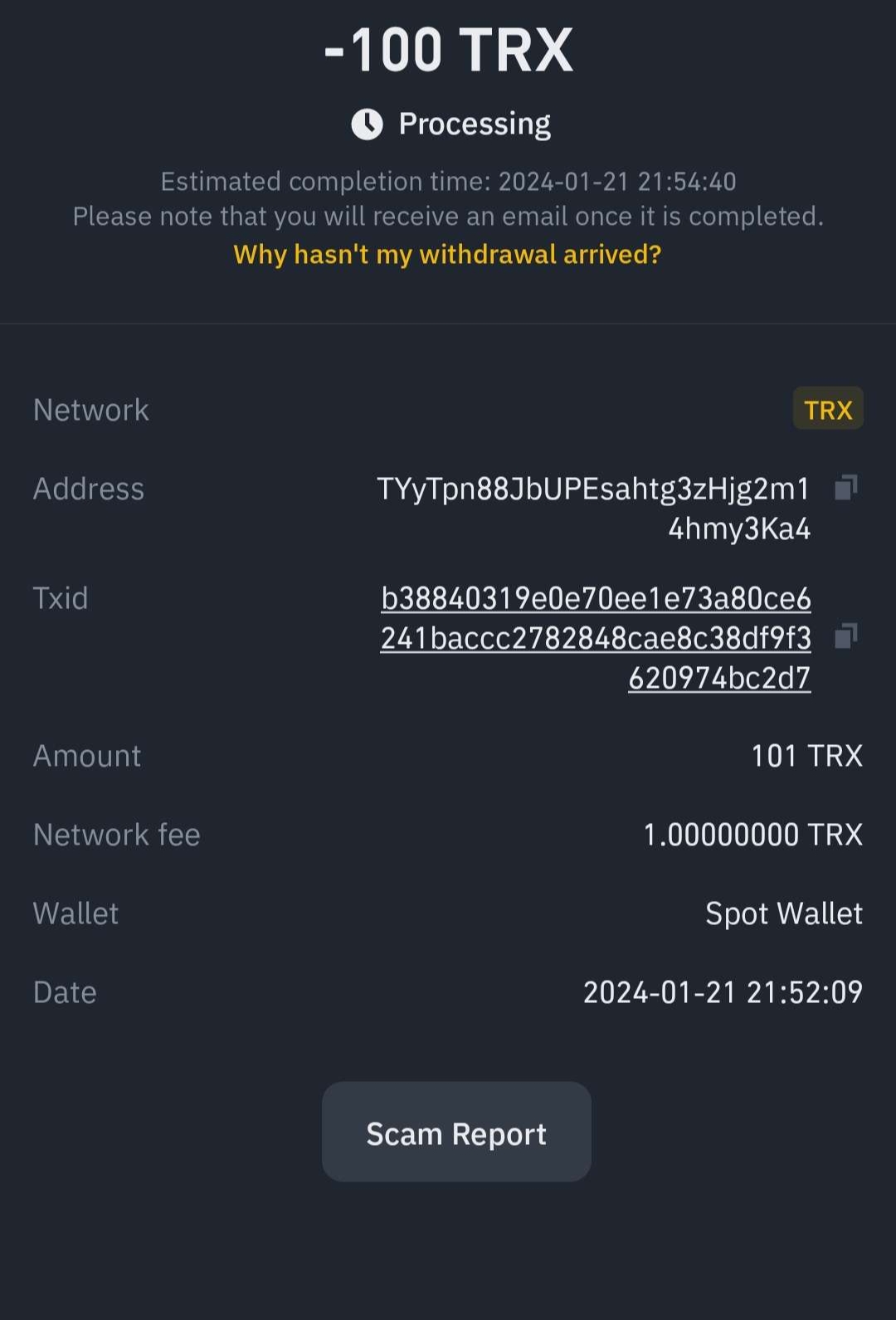Open "Why hasn't my withdrawal arrived?" help link
Viewport: 896px width, 1320px height.
tap(447, 254)
